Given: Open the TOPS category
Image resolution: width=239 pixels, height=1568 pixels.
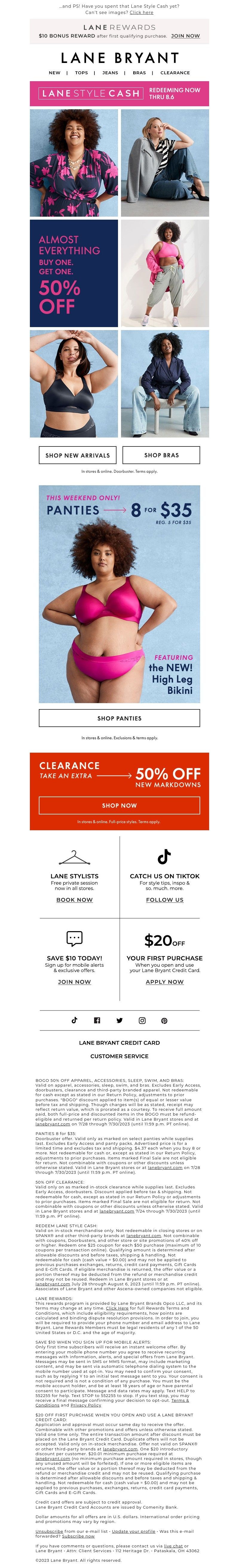Looking at the screenshot, I should (81, 73).
